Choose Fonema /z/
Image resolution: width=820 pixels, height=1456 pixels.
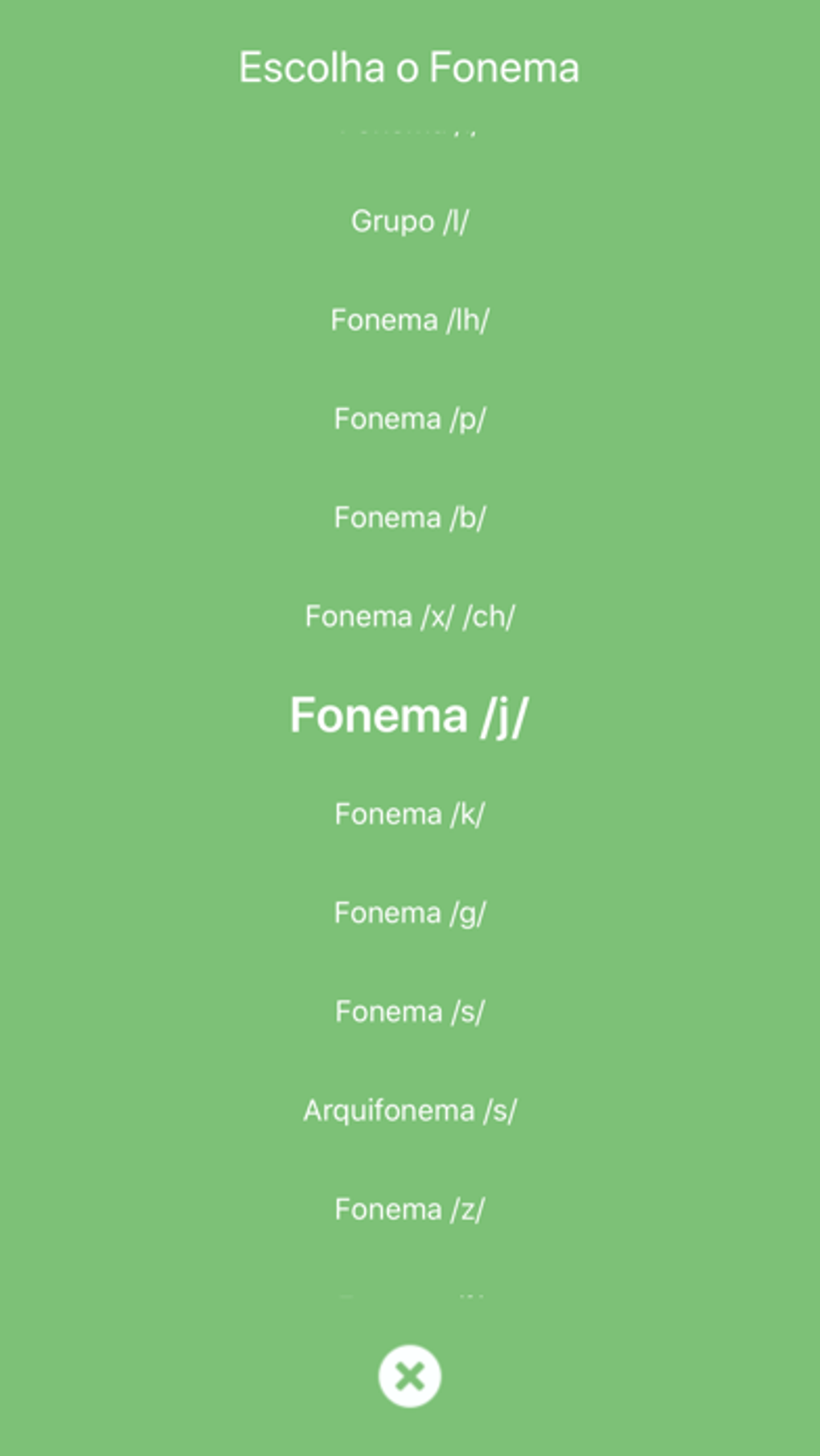[x=410, y=1209]
